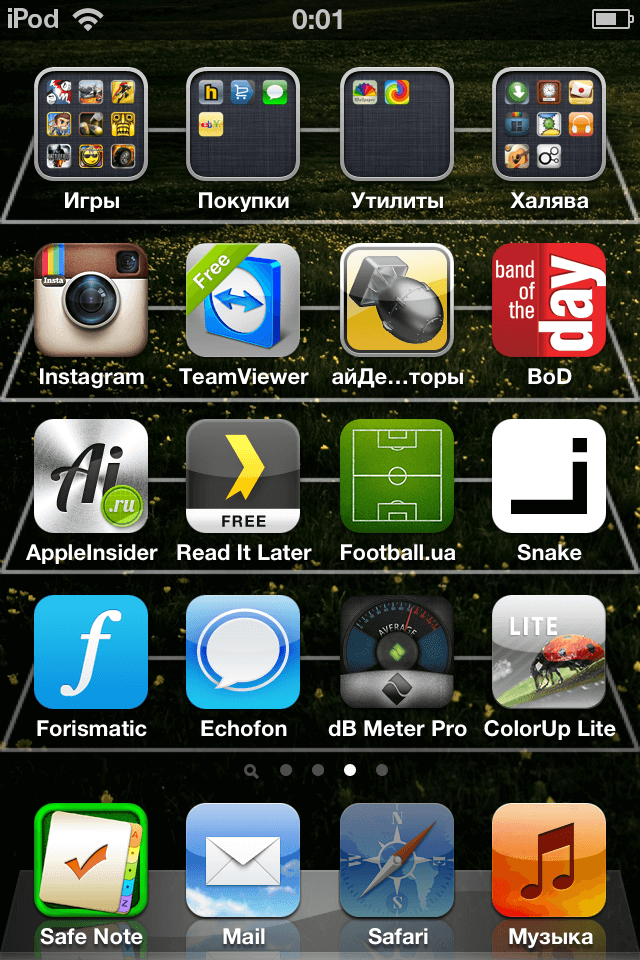This screenshot has width=640, height=960.
Task: Open the BoD app
Action: click(549, 300)
